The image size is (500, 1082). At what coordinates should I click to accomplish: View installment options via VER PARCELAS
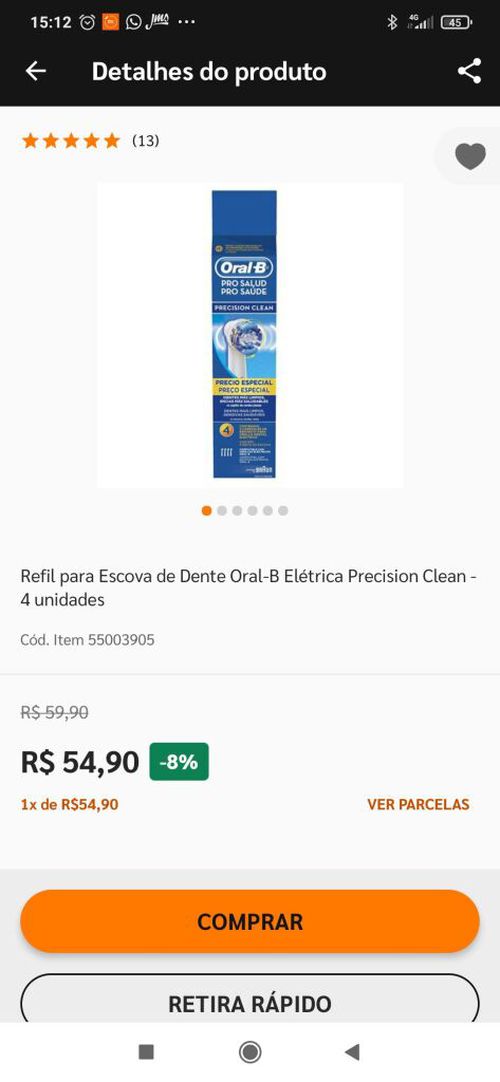418,804
